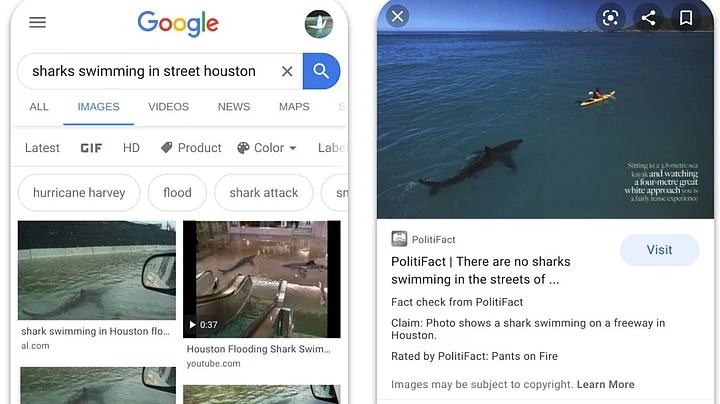Clear the search query text
The height and width of the screenshot is (404, 720).
(x=287, y=71)
